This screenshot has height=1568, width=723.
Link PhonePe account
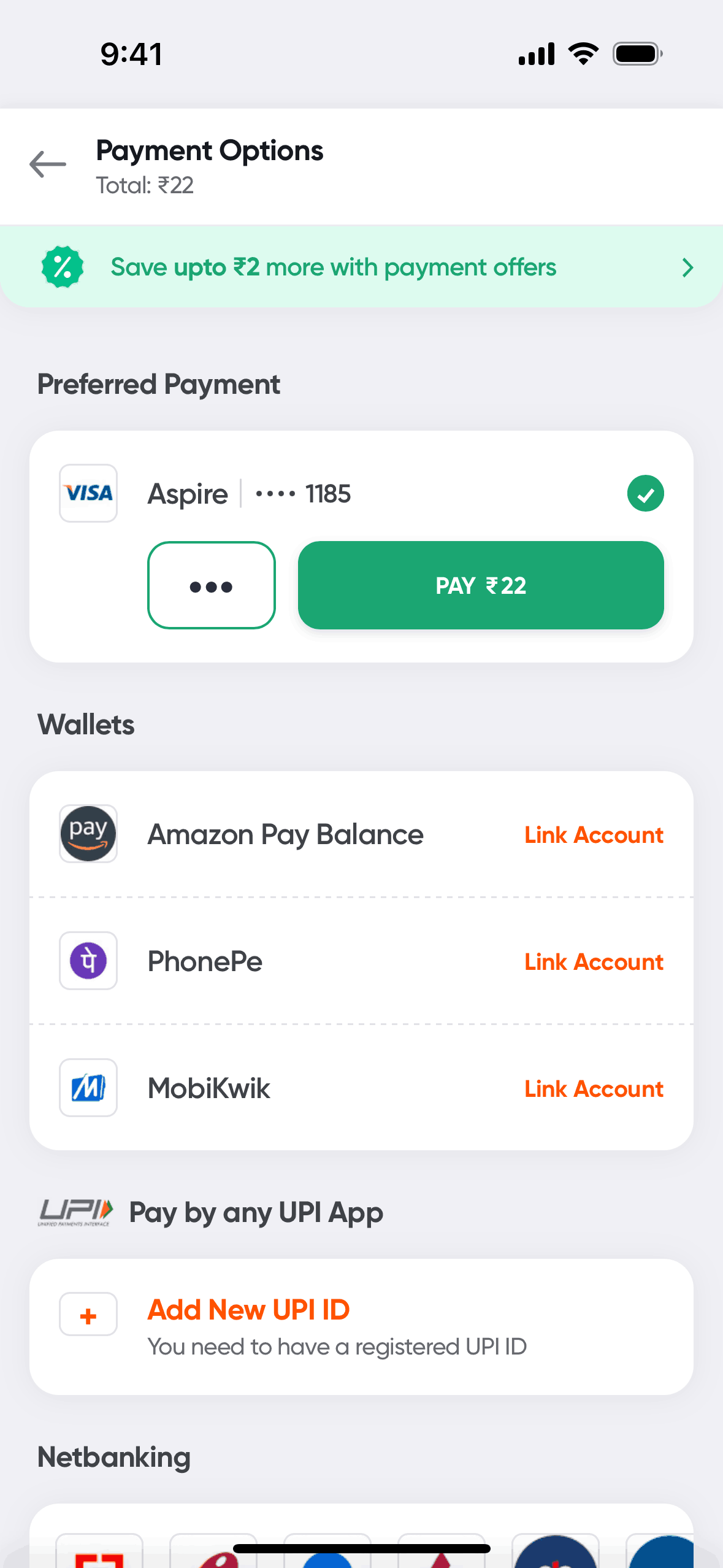click(x=594, y=962)
